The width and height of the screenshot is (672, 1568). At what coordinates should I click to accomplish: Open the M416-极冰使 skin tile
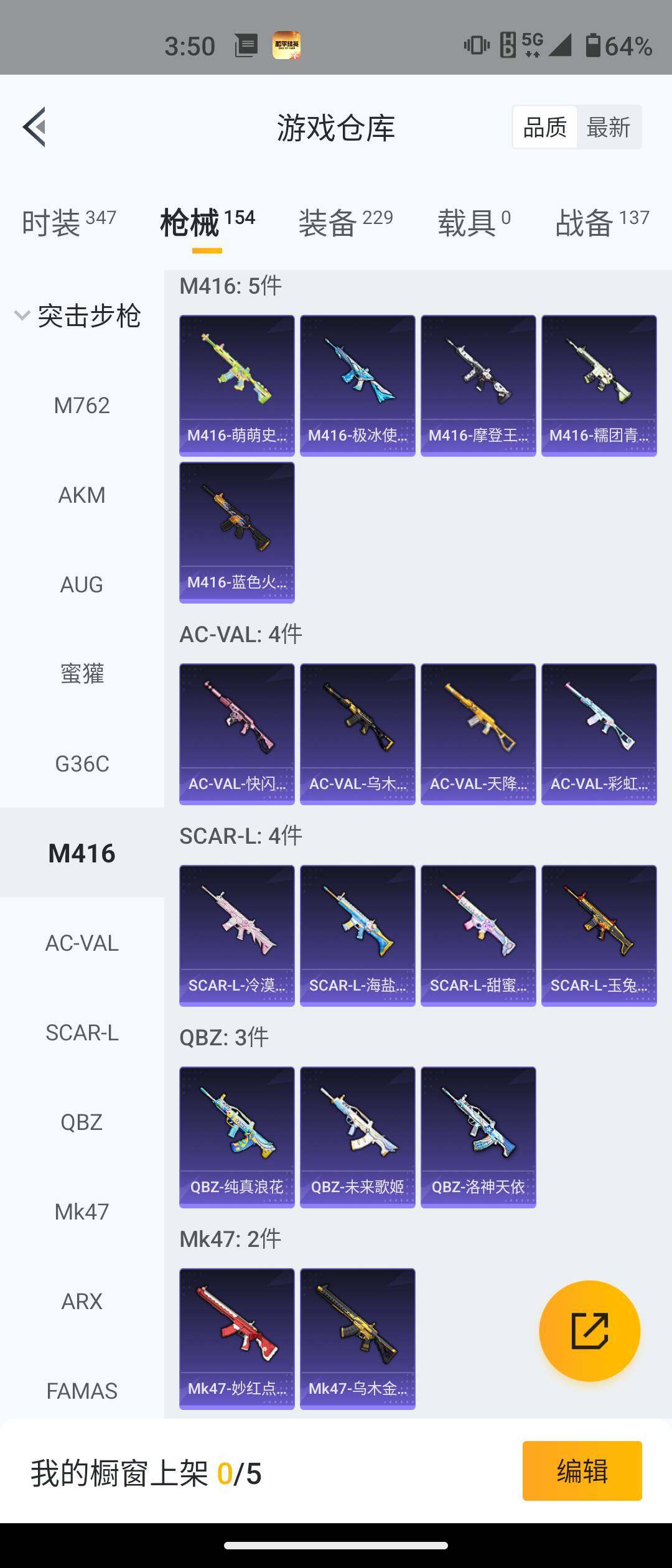coord(358,385)
